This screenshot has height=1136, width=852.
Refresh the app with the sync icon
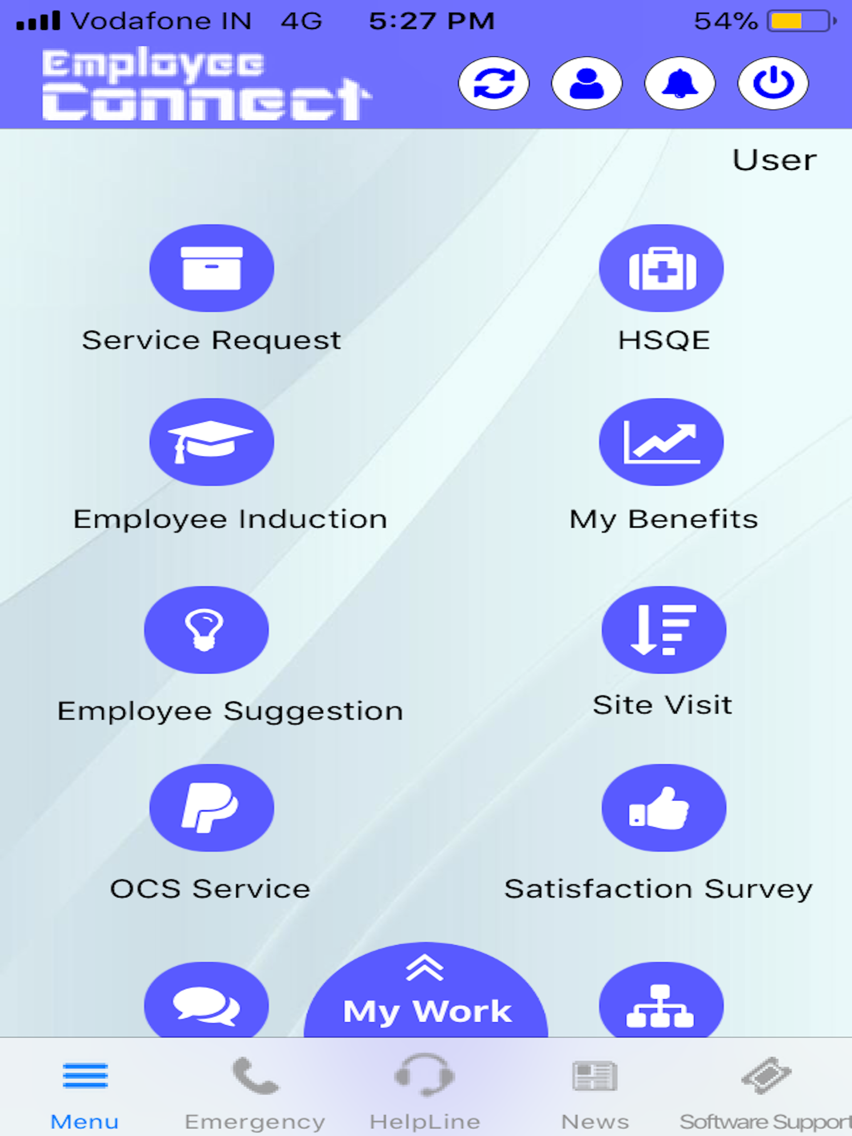coord(492,83)
